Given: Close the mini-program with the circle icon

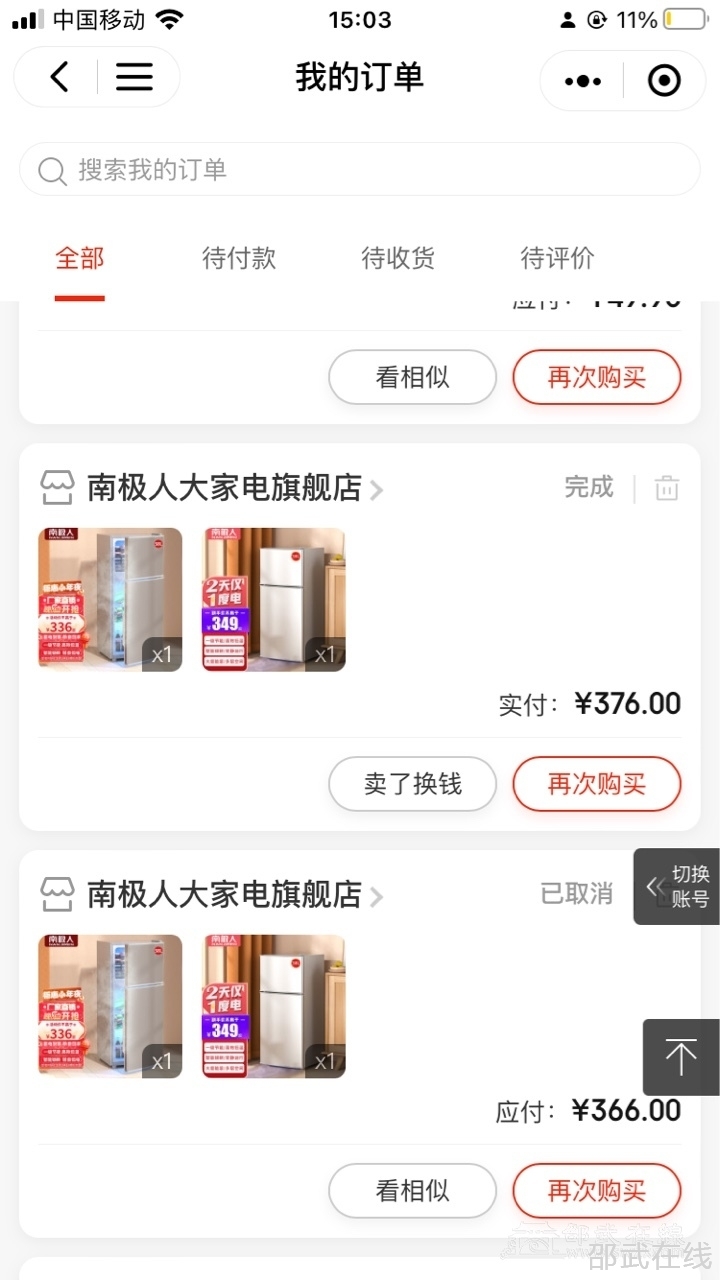Looking at the screenshot, I should (x=664, y=80).
